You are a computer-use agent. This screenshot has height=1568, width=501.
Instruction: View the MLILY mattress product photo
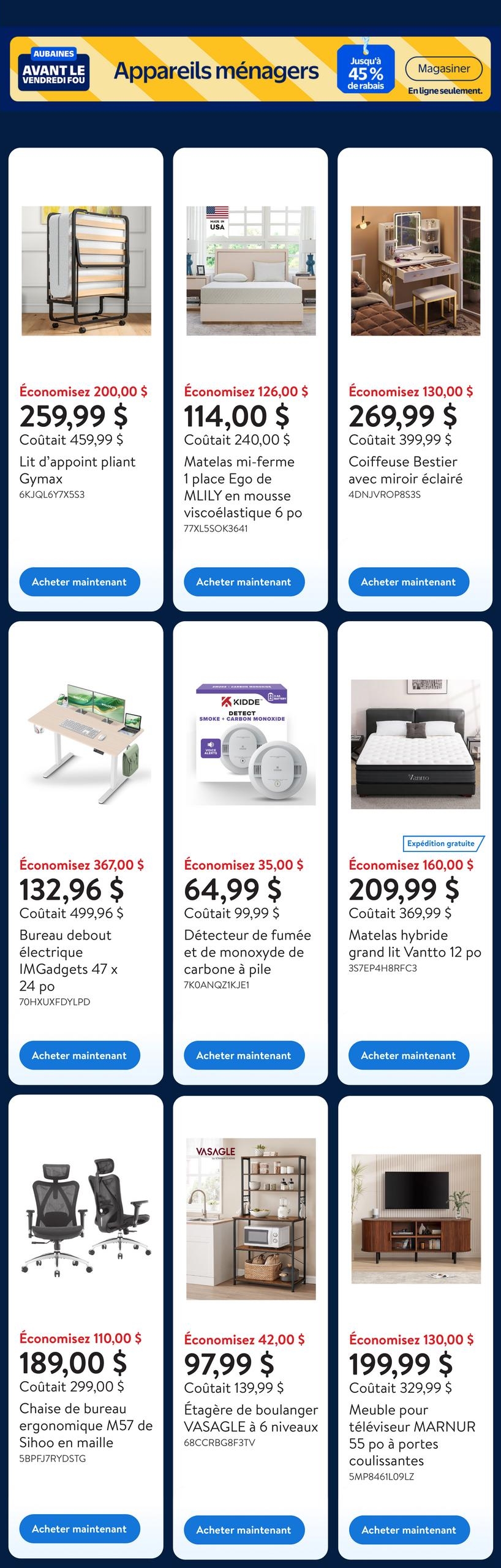pos(251,271)
